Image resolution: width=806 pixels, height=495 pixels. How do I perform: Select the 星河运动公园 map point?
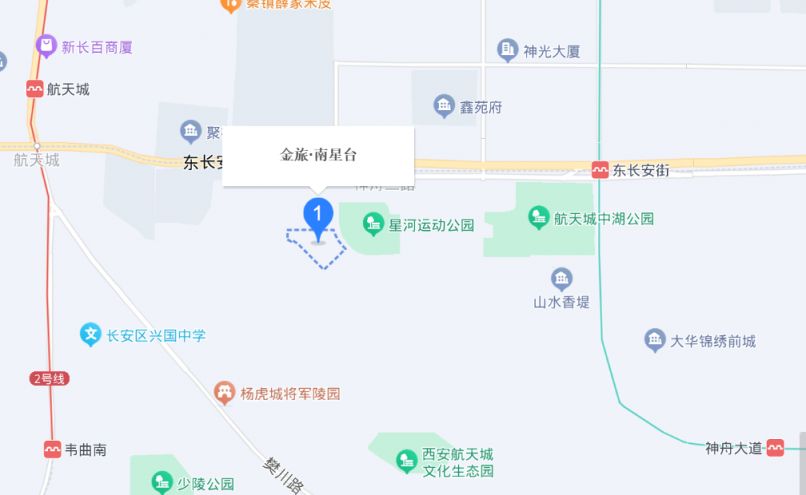(x=374, y=224)
